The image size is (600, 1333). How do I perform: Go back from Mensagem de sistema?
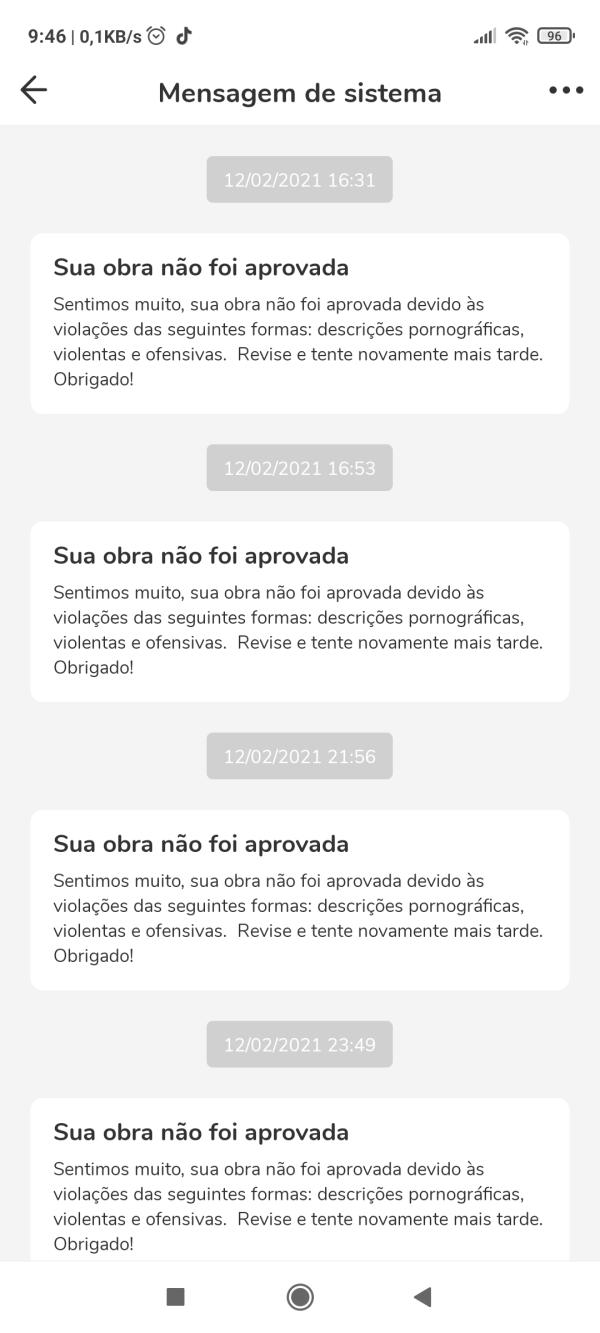point(34,91)
